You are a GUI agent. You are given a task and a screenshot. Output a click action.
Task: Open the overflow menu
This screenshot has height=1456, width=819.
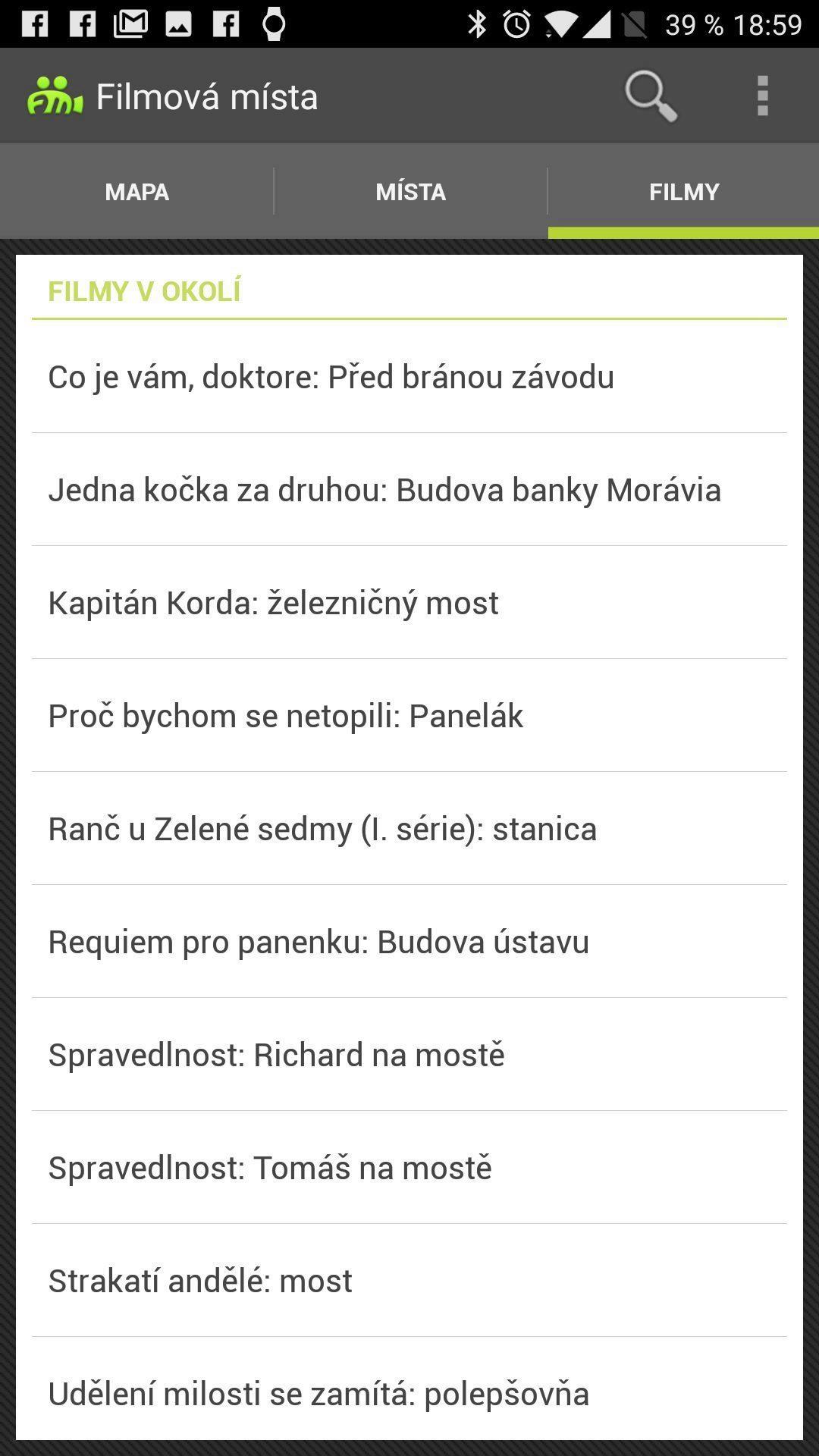(763, 96)
